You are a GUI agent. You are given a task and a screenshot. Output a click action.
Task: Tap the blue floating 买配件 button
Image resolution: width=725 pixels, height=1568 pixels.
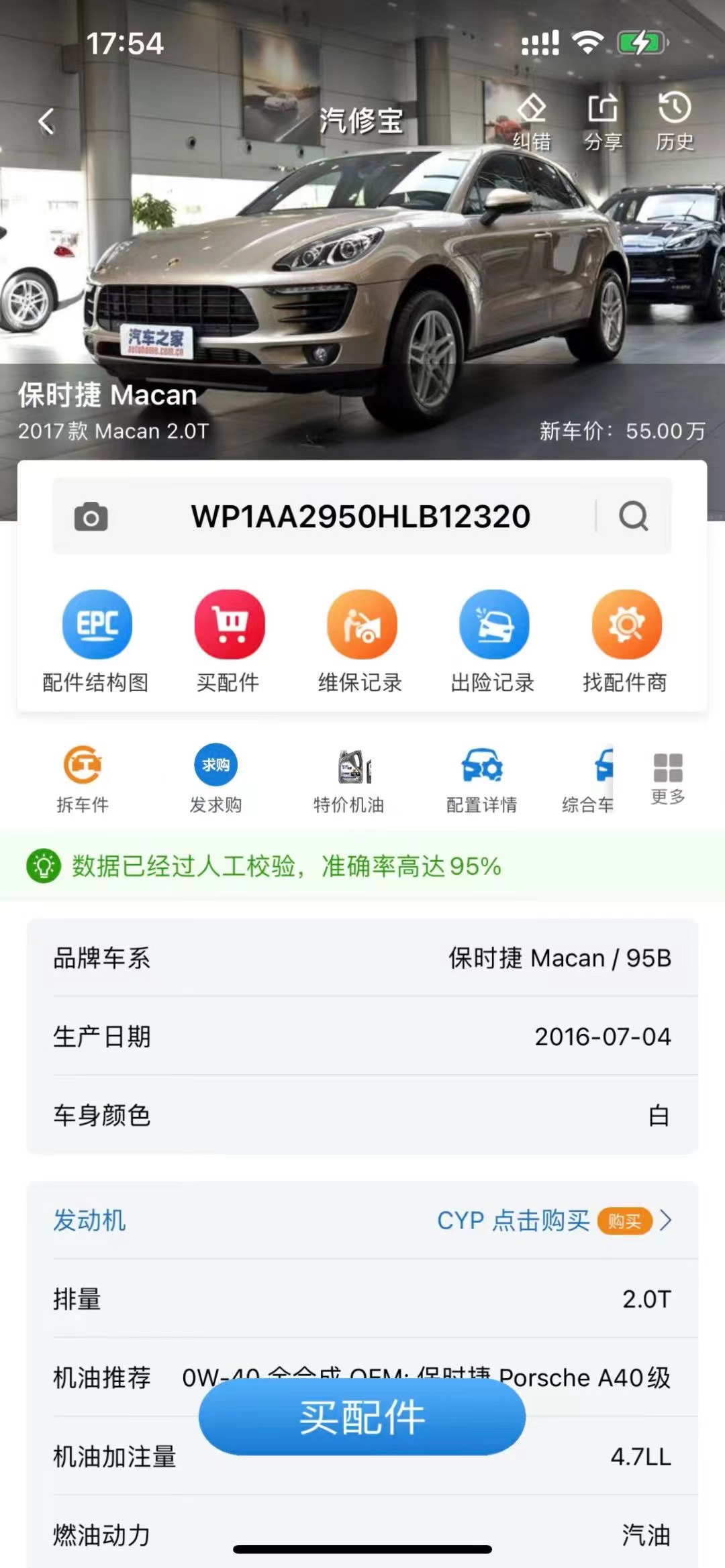point(362,1417)
